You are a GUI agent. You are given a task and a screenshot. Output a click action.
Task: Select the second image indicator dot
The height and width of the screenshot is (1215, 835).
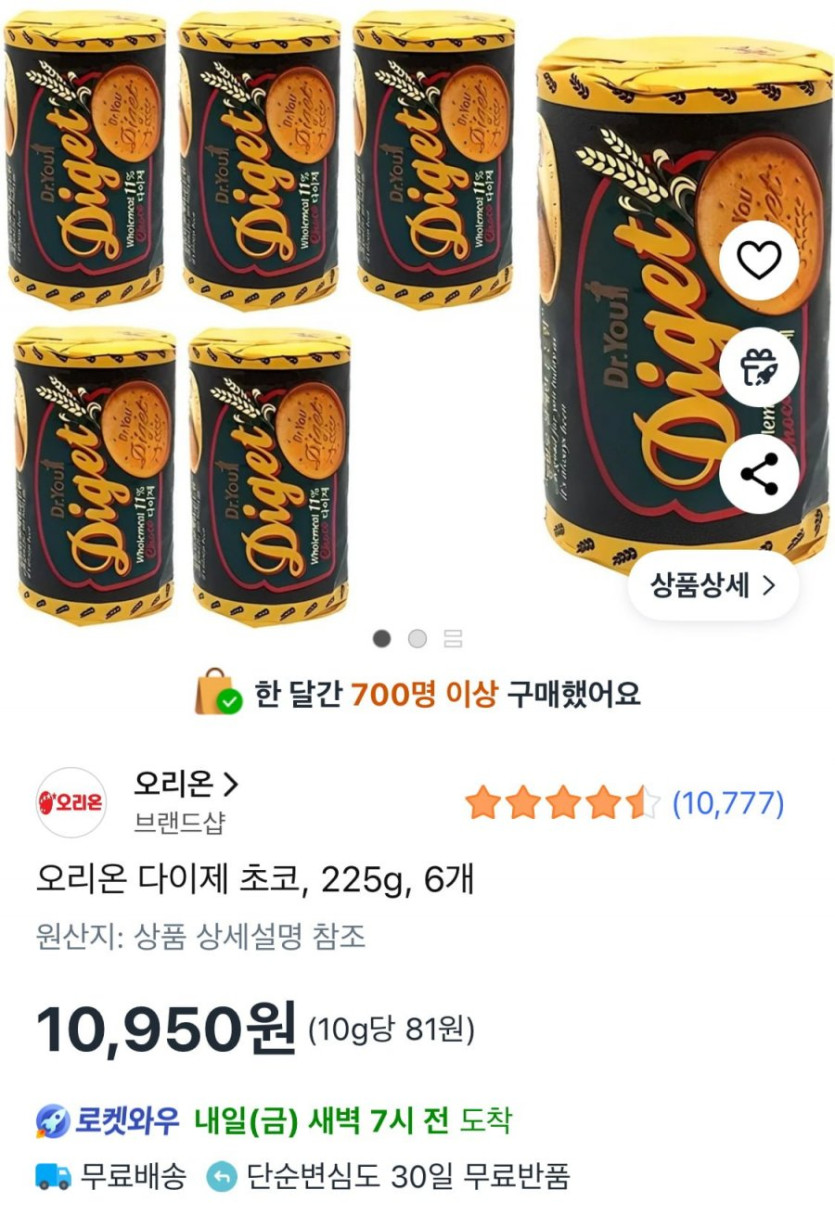[x=417, y=638]
